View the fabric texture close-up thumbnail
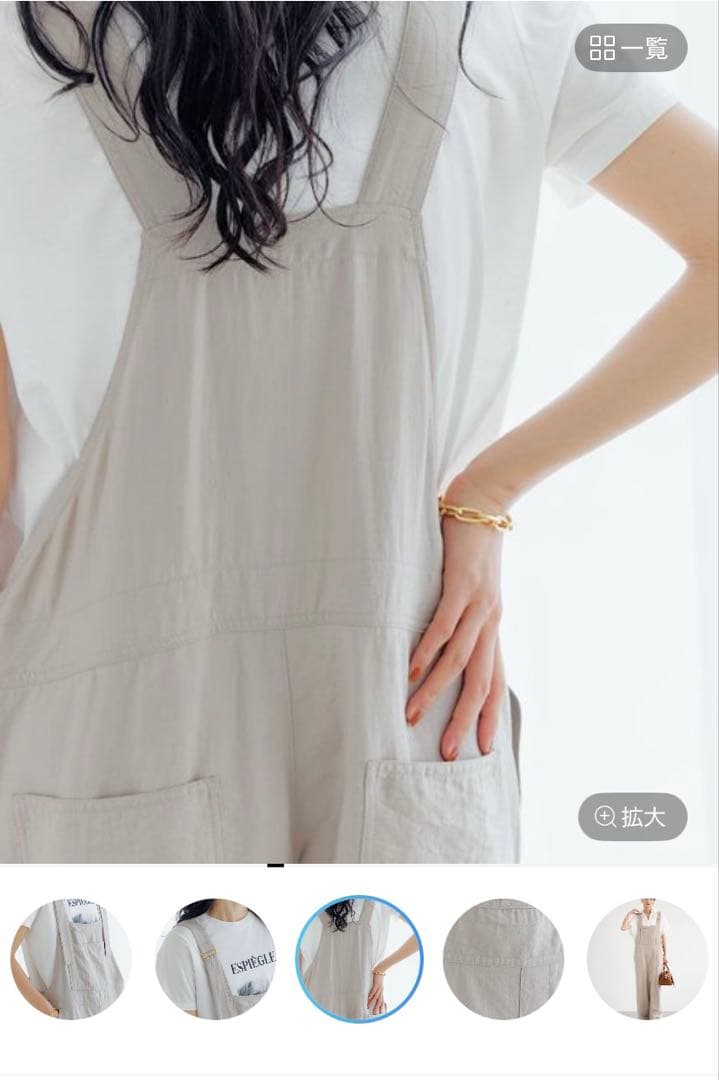Screen dimensions: 719x1080 (503, 958)
